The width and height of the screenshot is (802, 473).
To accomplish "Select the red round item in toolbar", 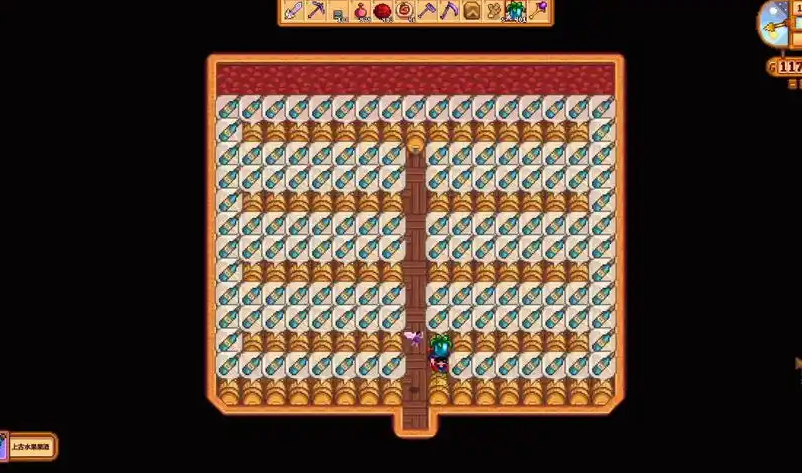I will click(x=382, y=11).
